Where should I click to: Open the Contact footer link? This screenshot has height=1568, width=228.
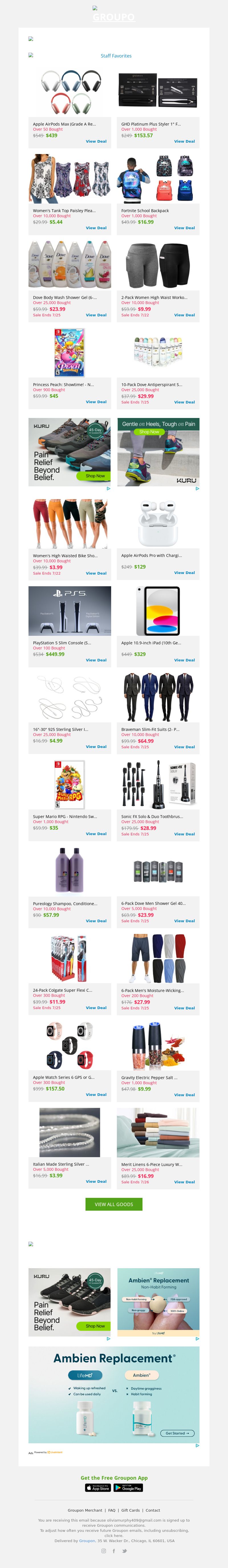(x=153, y=1510)
